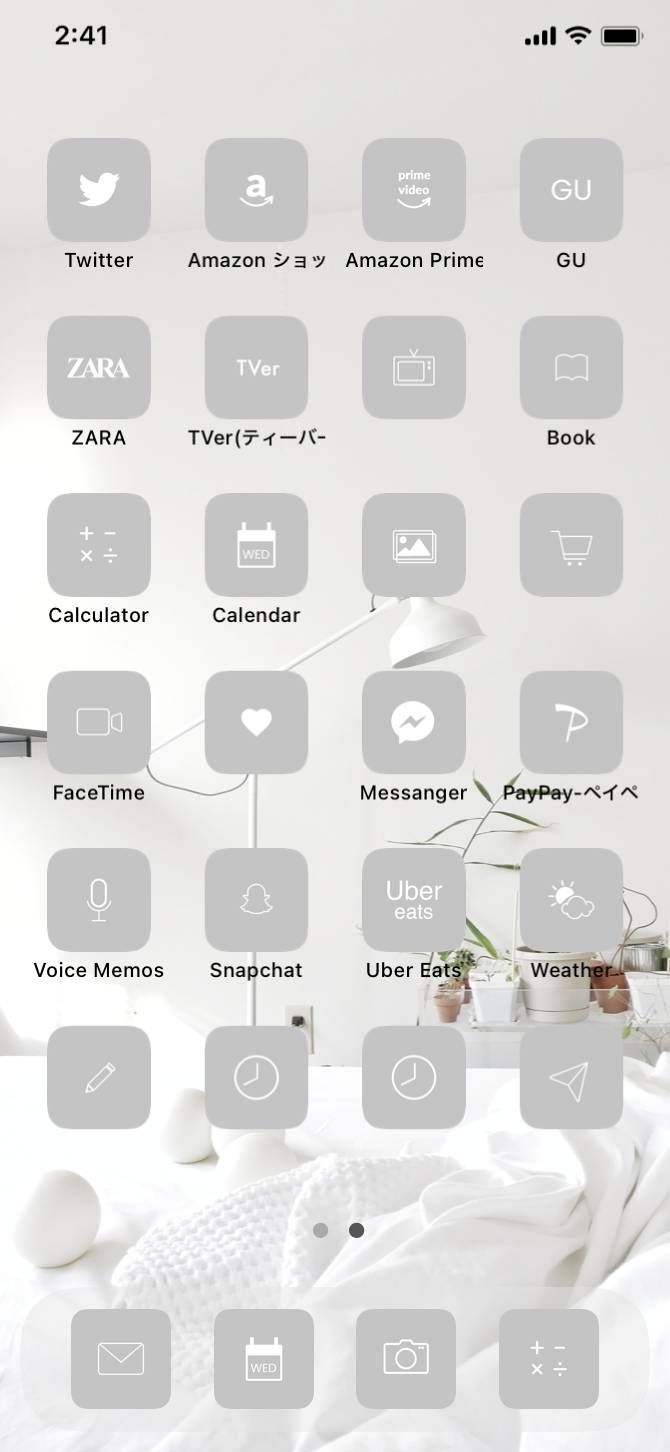This screenshot has height=1452, width=670.
Task: Open the GU app
Action: (x=571, y=190)
